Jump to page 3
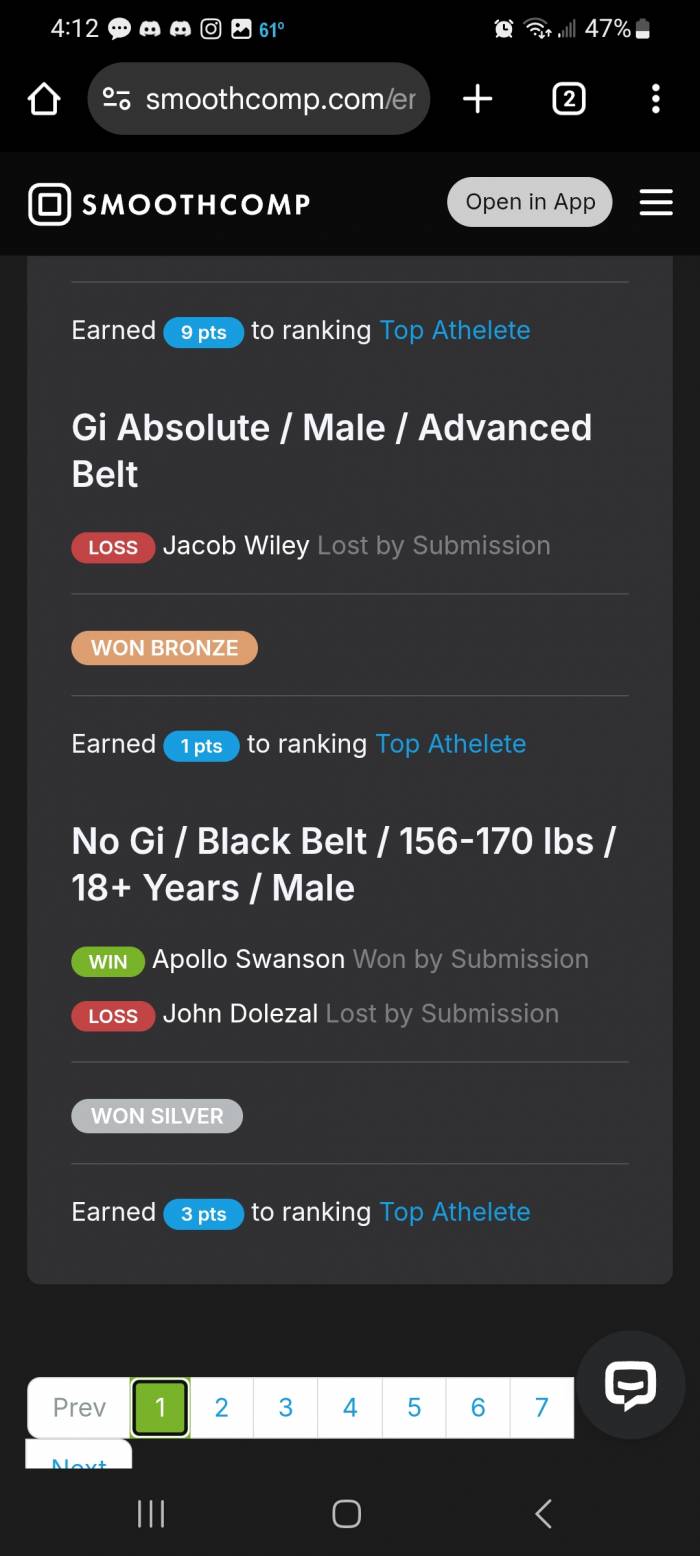Viewport: 700px width, 1556px height. [x=285, y=1408]
